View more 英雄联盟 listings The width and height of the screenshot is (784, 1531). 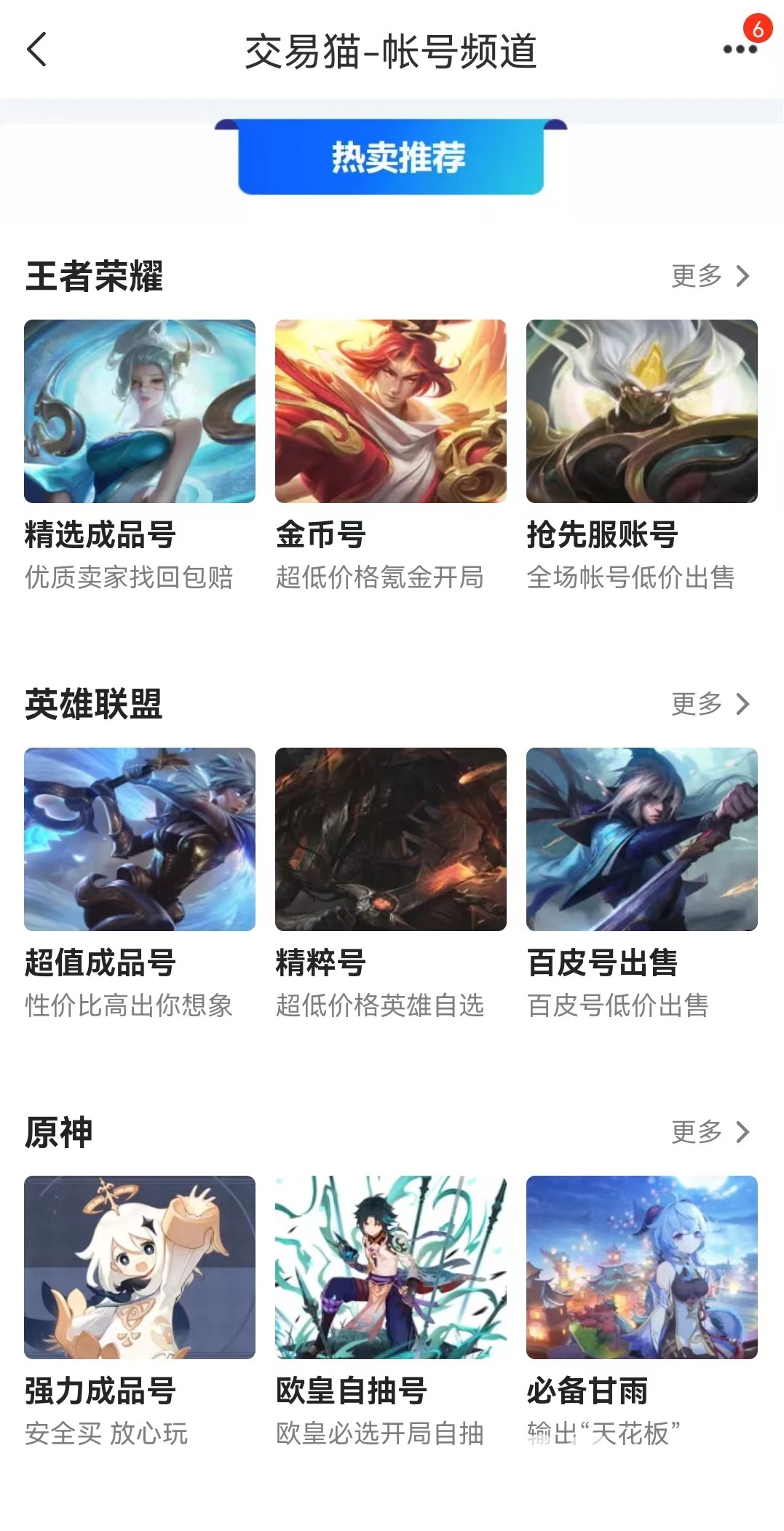710,704
